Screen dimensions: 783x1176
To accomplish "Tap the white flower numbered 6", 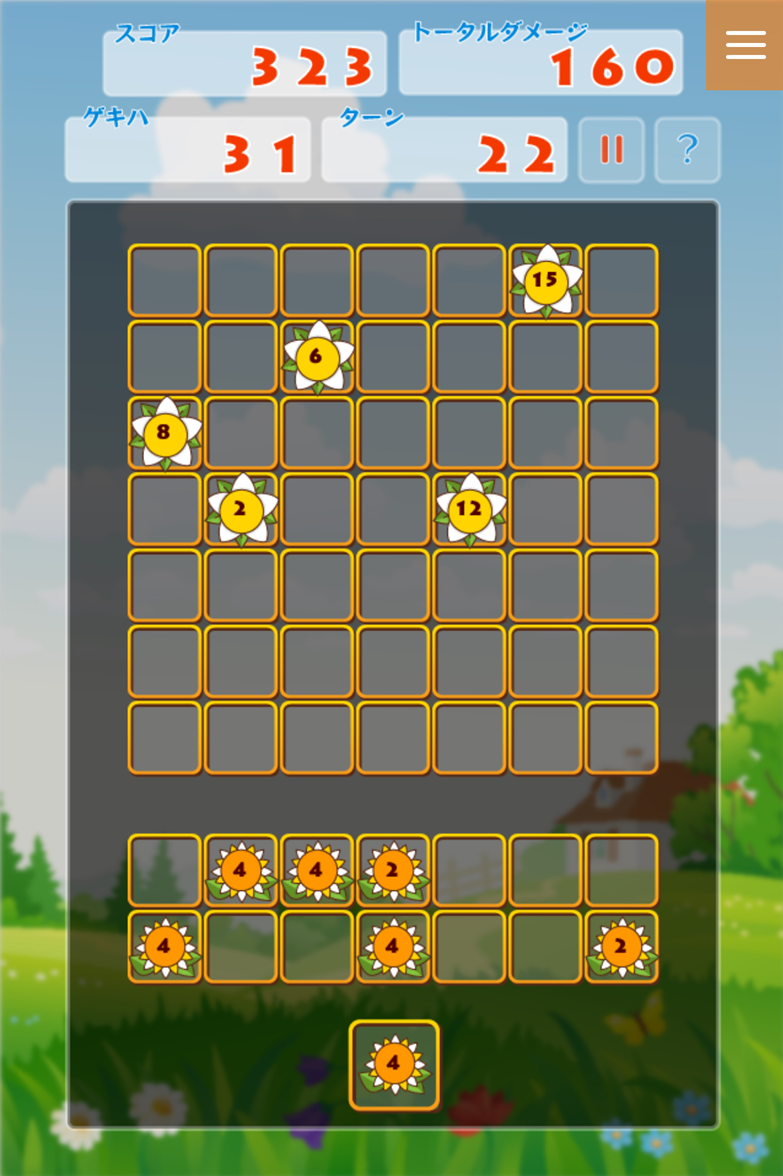I will coord(317,357).
